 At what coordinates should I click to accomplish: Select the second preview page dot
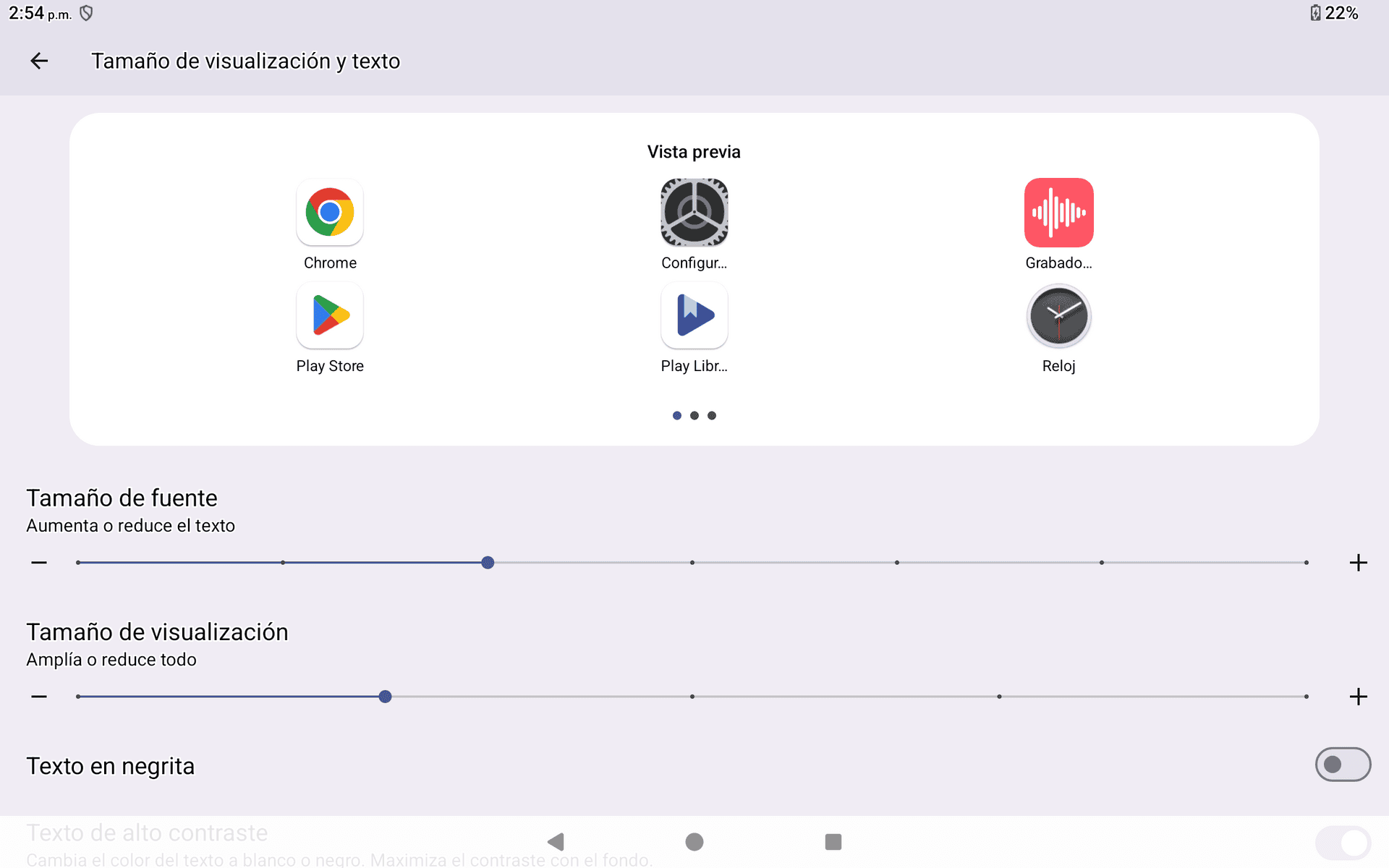694,415
